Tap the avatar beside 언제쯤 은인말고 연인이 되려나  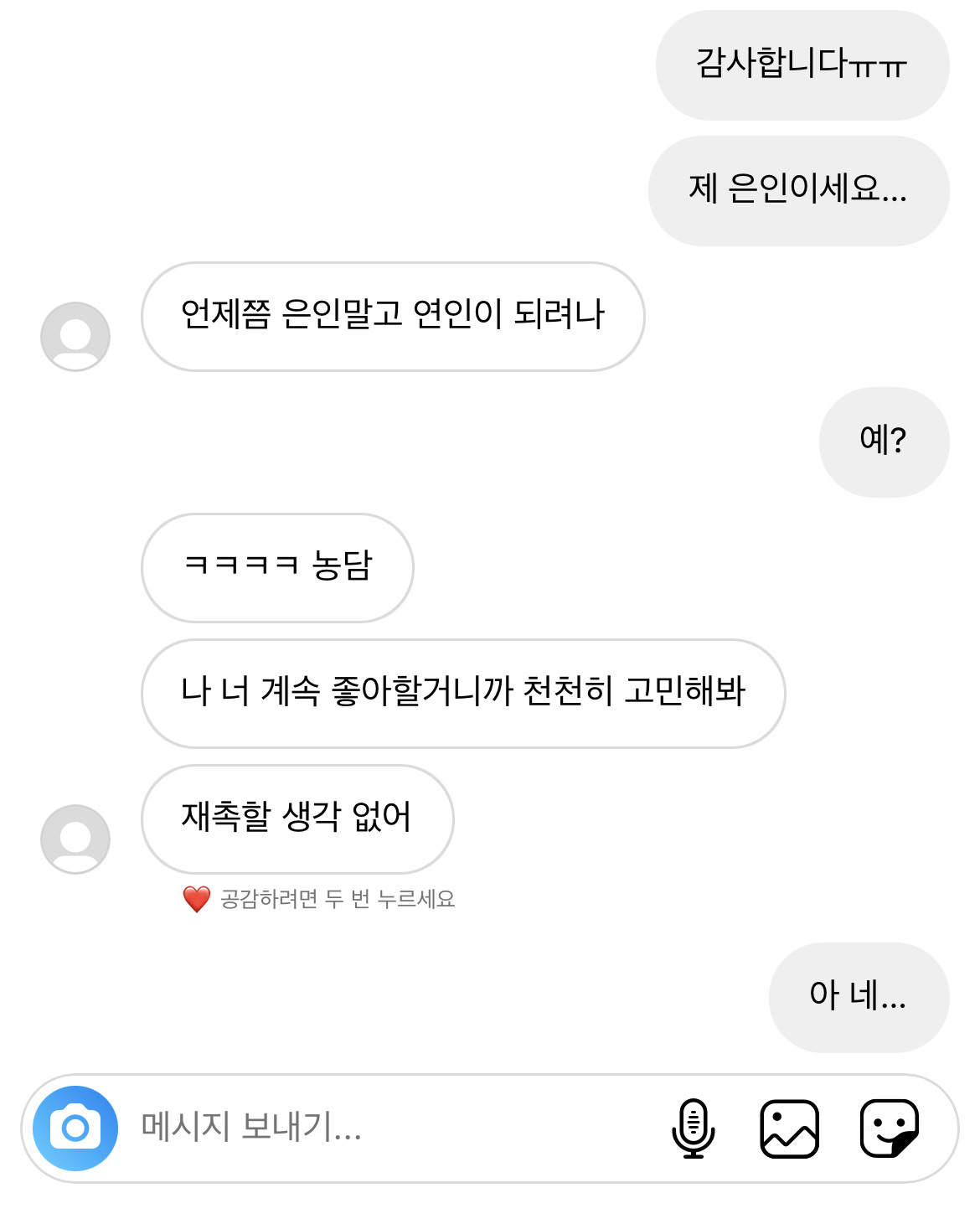pyautogui.click(x=75, y=336)
